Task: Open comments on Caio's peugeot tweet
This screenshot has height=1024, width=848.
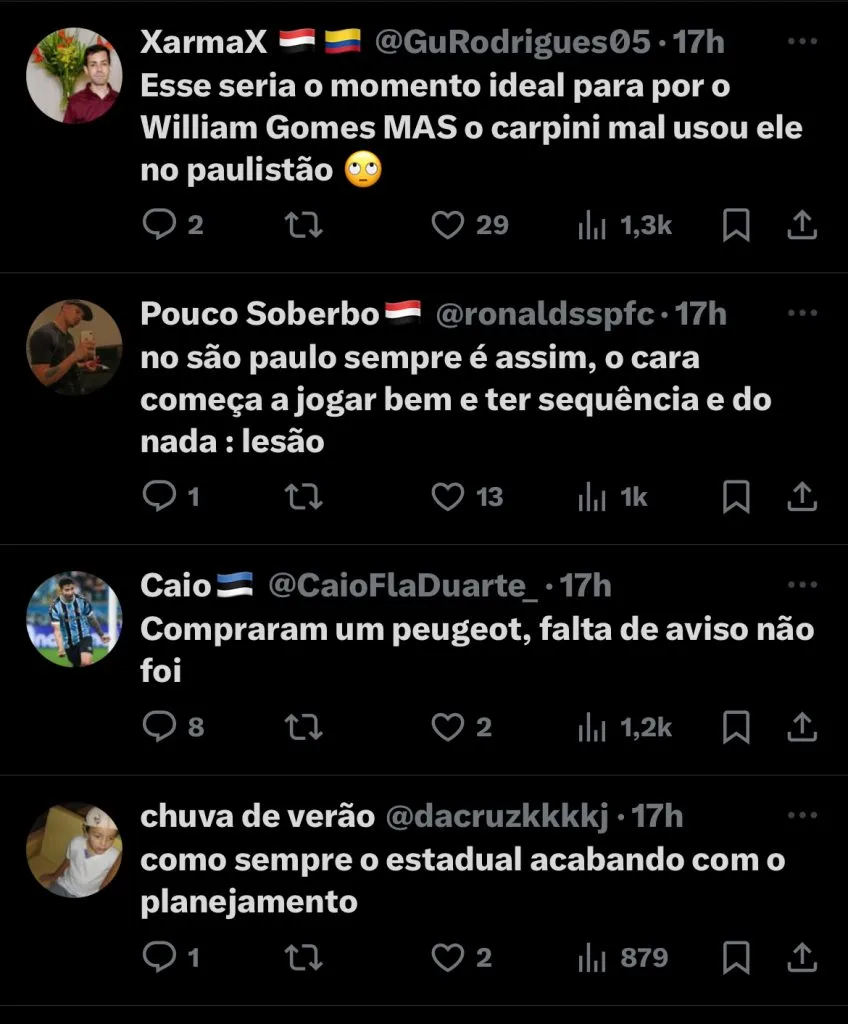Action: pos(158,727)
